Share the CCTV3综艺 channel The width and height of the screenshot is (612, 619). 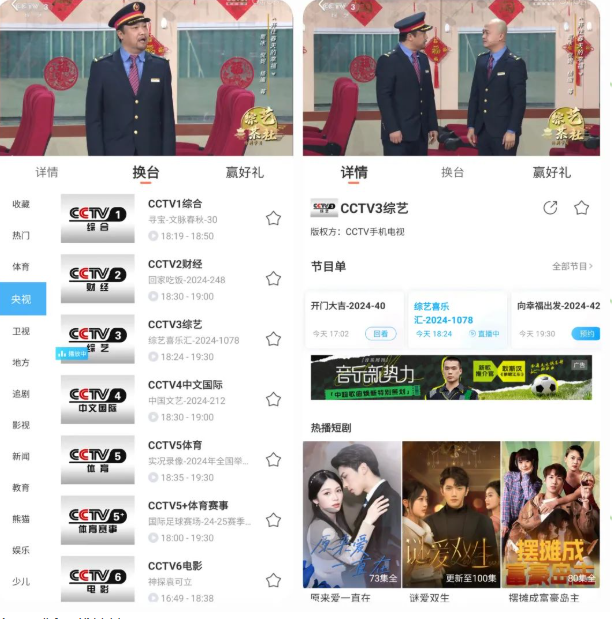pyautogui.click(x=550, y=208)
